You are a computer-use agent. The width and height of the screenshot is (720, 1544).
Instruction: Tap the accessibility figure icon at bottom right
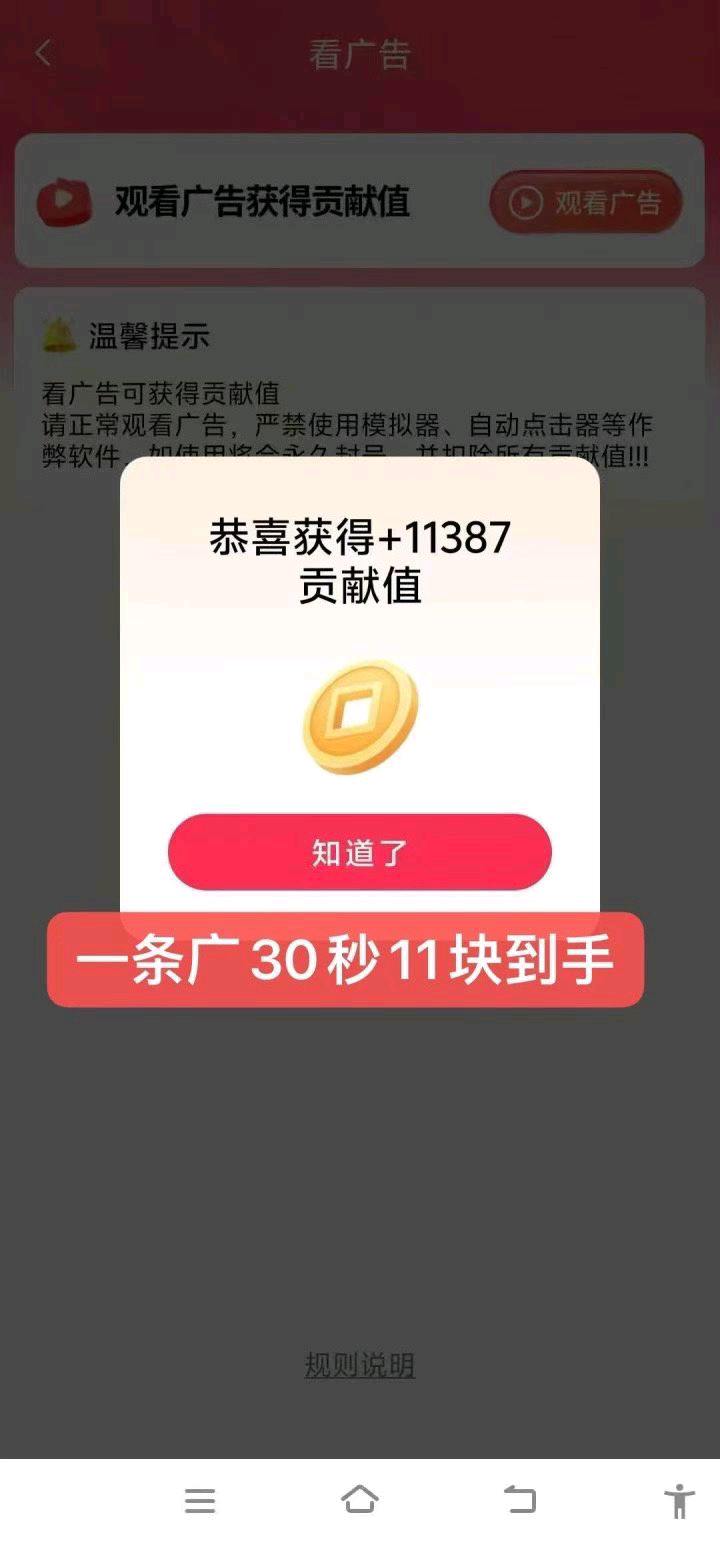(681, 1499)
